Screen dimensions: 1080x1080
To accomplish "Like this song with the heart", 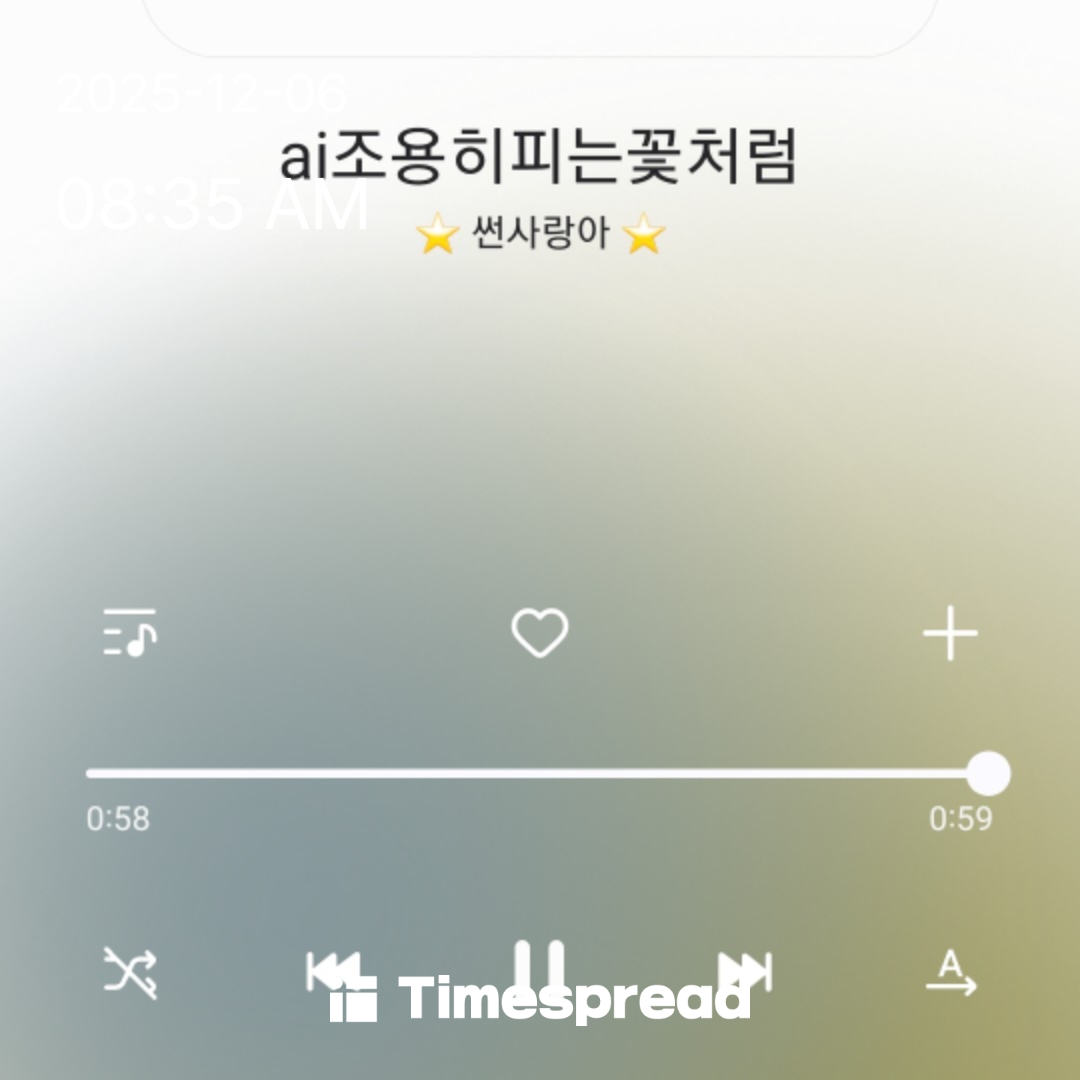I will [540, 633].
